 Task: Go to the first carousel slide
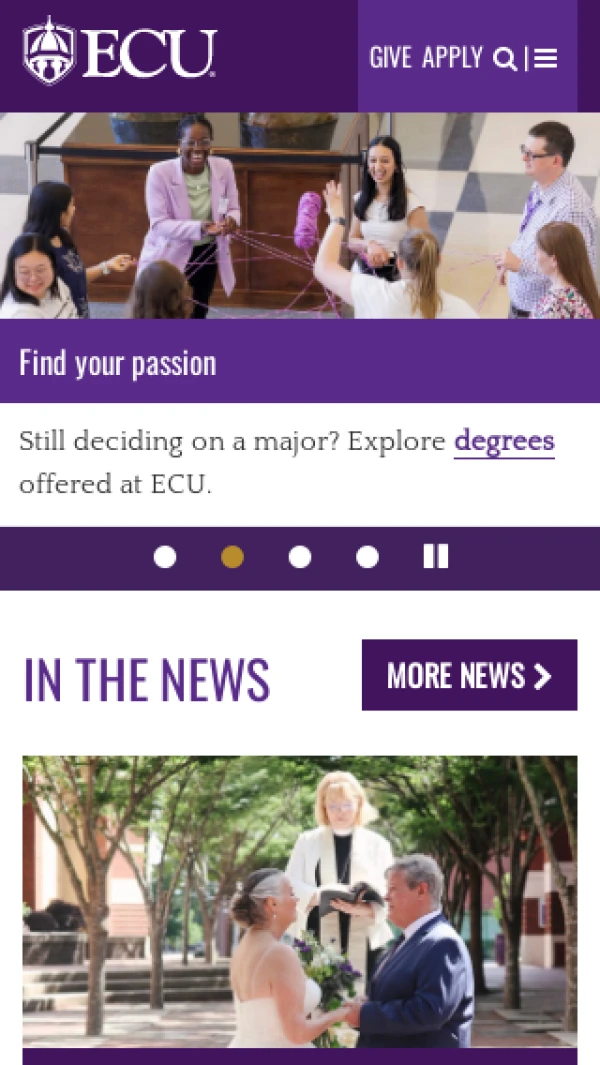pyautogui.click(x=165, y=557)
